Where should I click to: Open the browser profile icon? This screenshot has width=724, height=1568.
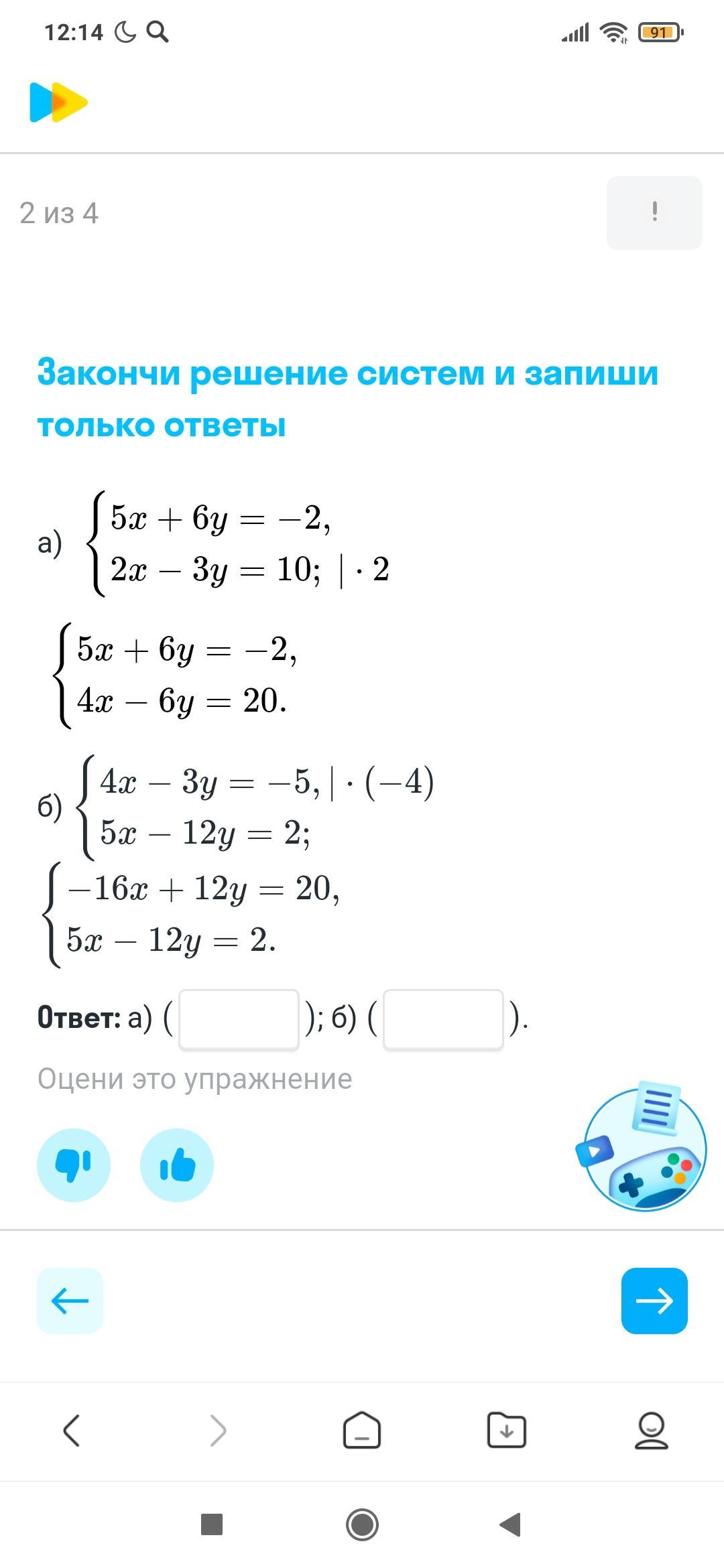[x=651, y=1431]
